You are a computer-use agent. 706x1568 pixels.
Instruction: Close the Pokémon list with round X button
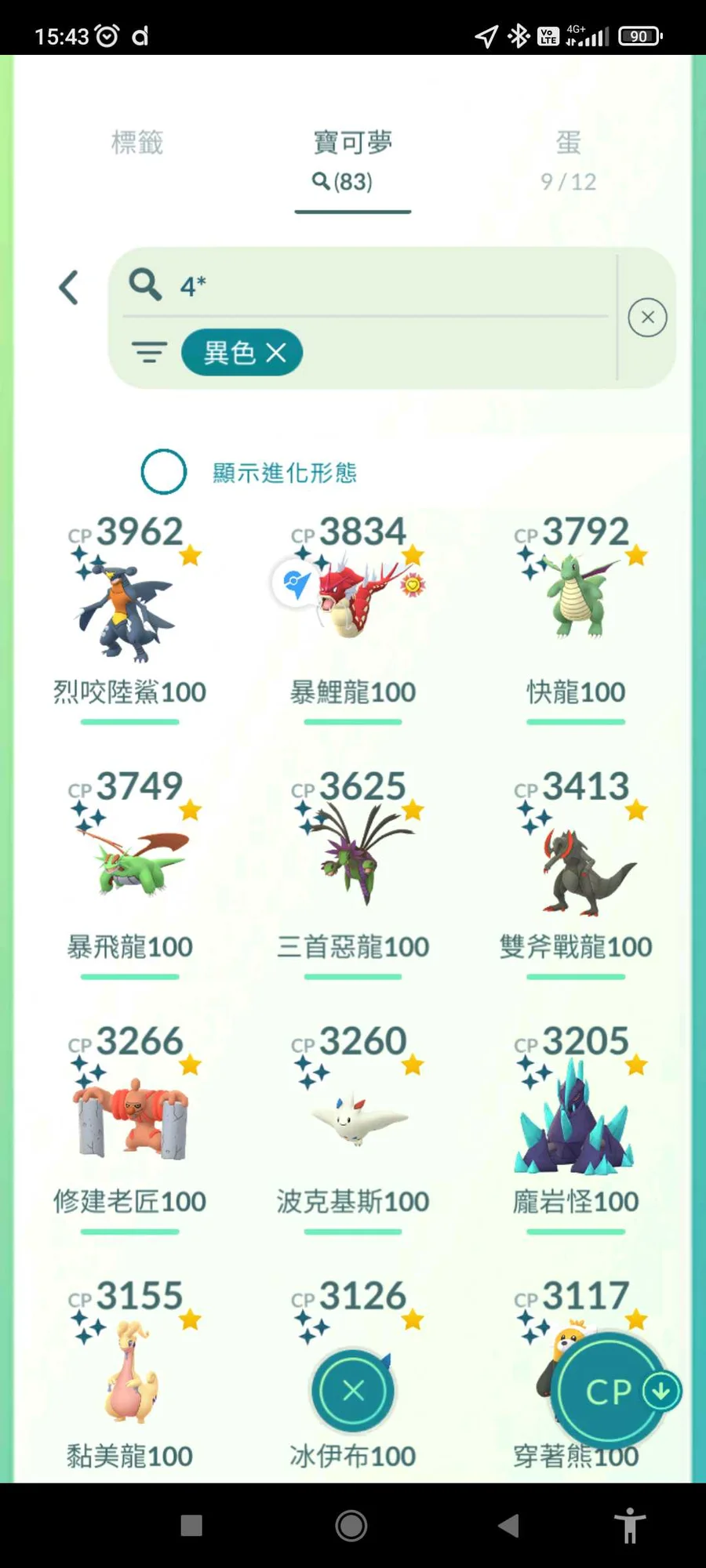pos(353,1391)
